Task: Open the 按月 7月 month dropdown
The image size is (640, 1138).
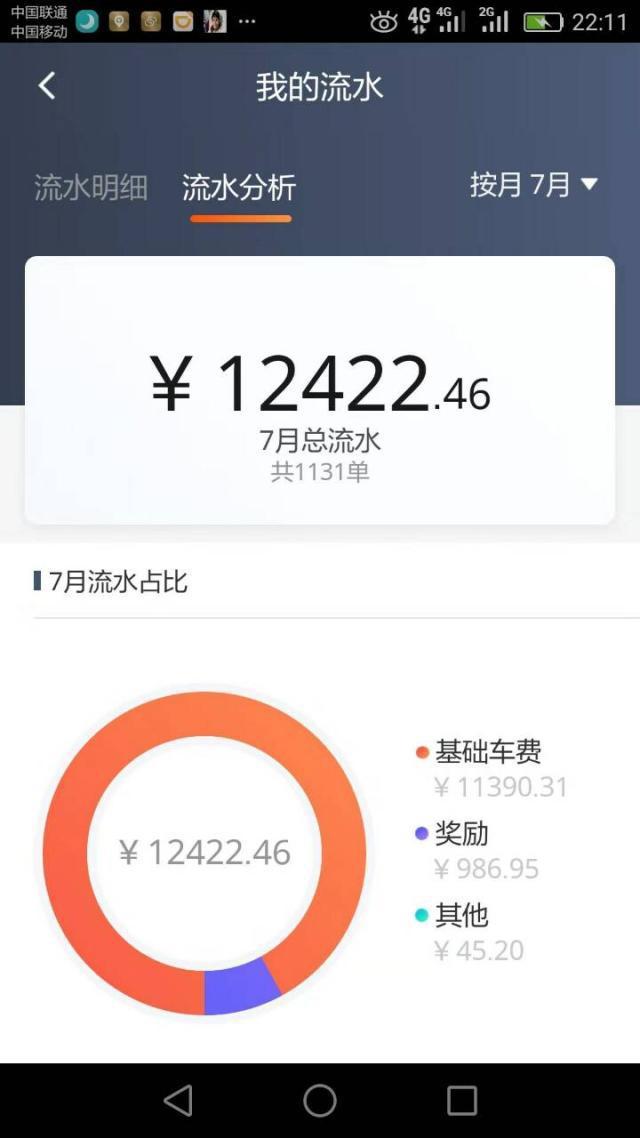Action: 534,184
